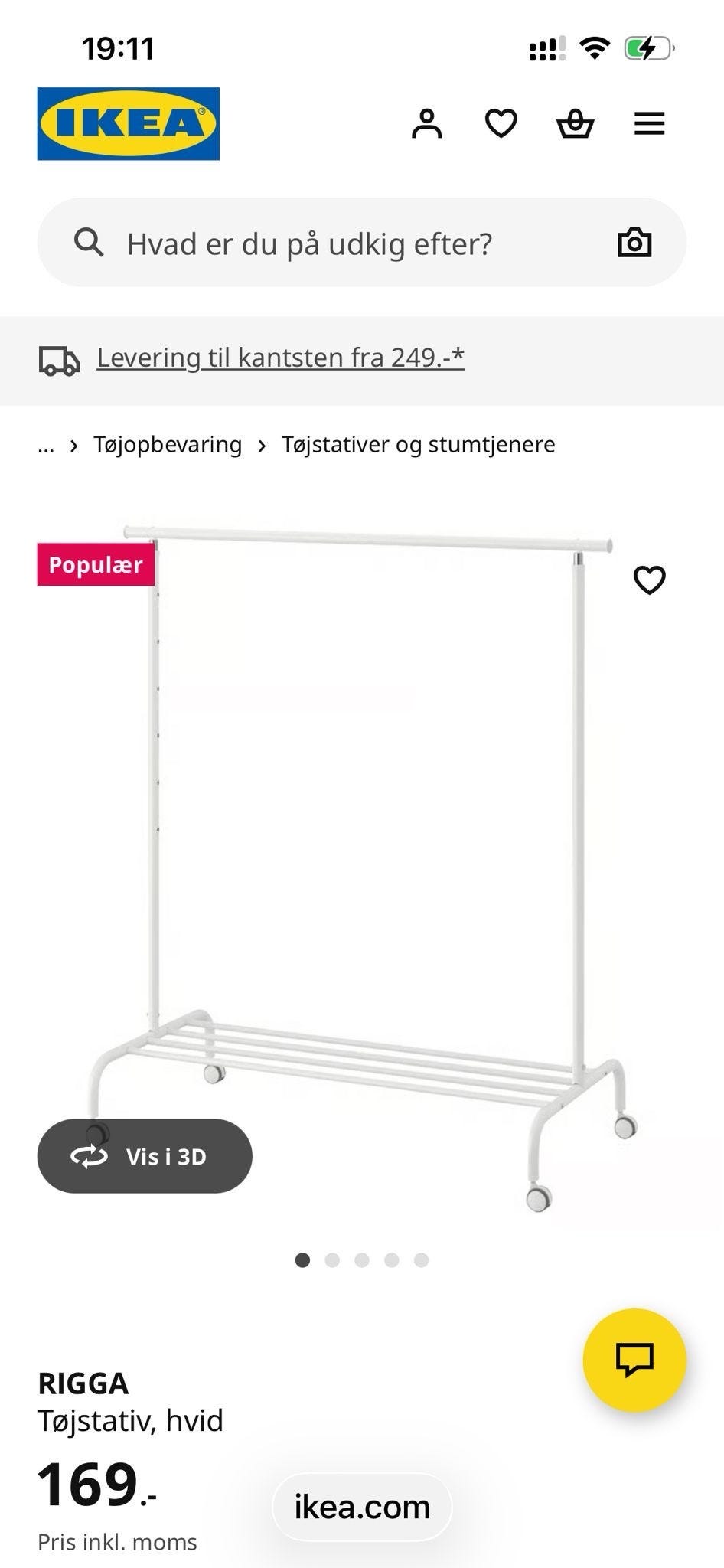Open Tøjstativer og stumtjenere category
This screenshot has height=1568, width=724.
pos(419,444)
